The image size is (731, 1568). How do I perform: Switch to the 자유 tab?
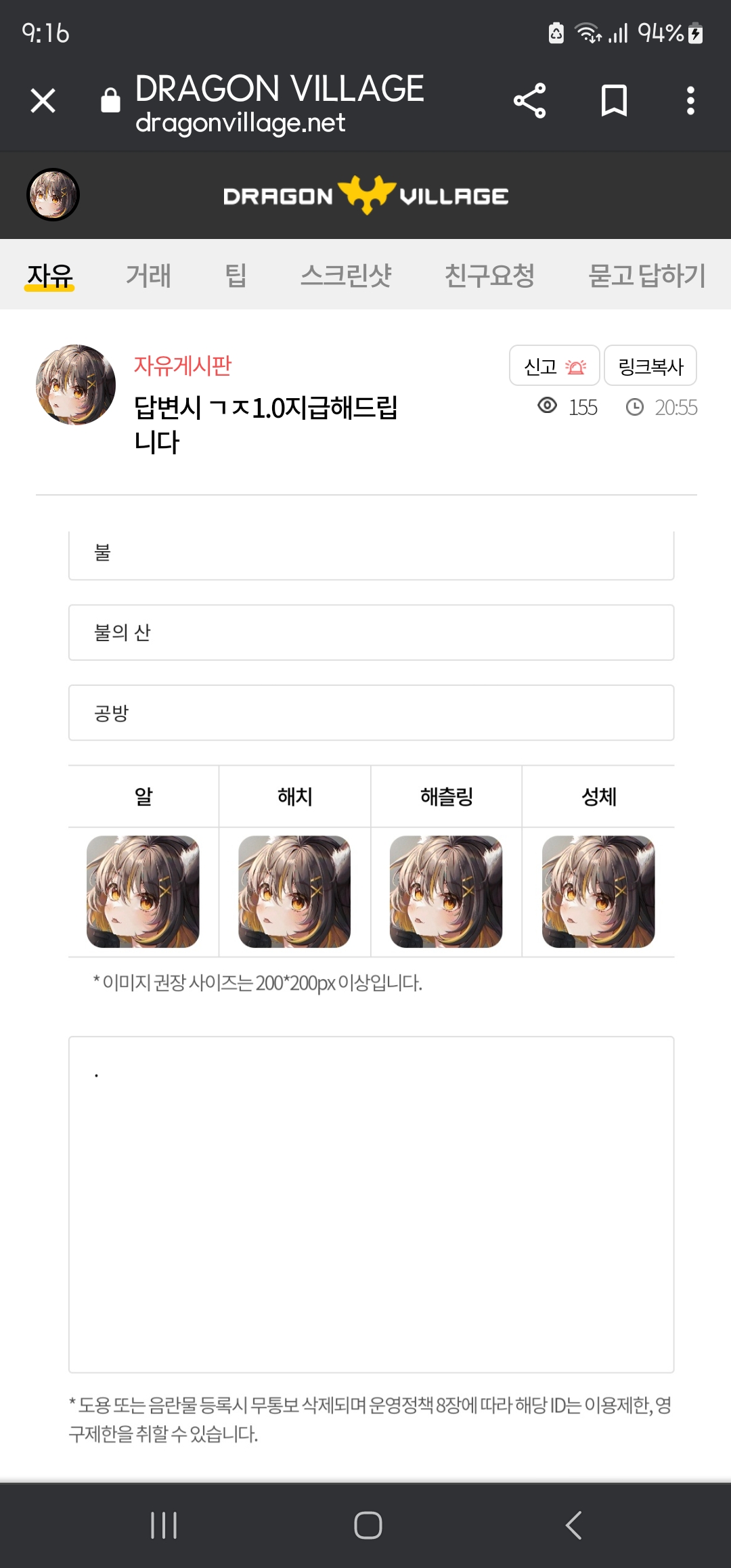pyautogui.click(x=49, y=276)
